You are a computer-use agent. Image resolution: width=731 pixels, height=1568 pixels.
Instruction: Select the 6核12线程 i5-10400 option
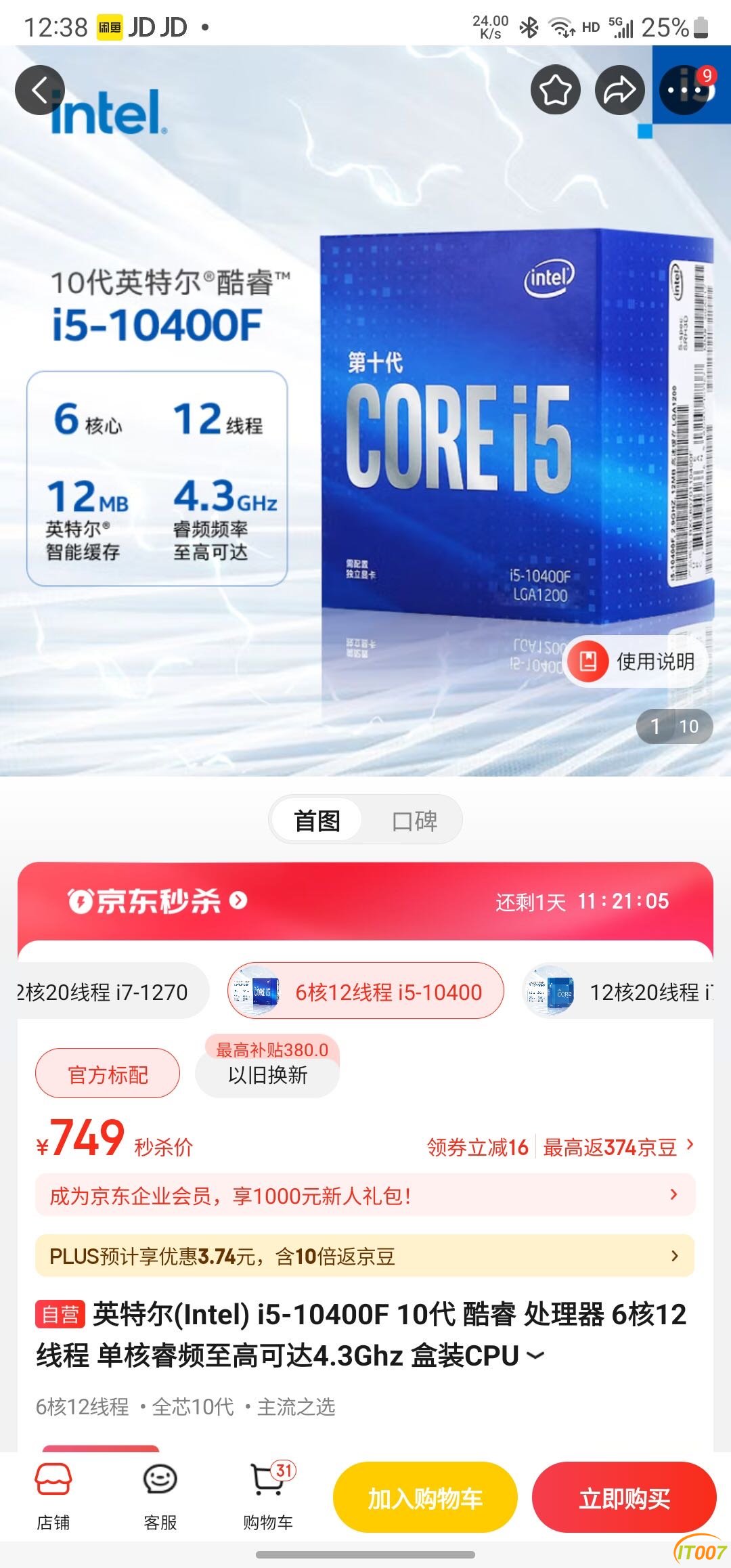[x=365, y=992]
